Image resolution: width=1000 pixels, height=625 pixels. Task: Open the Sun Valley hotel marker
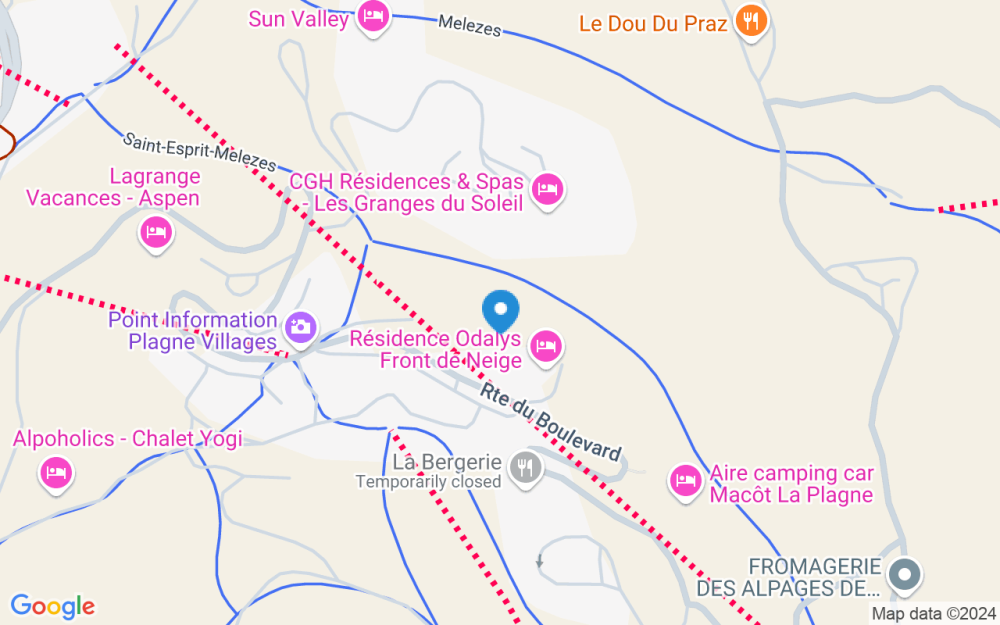click(x=373, y=16)
